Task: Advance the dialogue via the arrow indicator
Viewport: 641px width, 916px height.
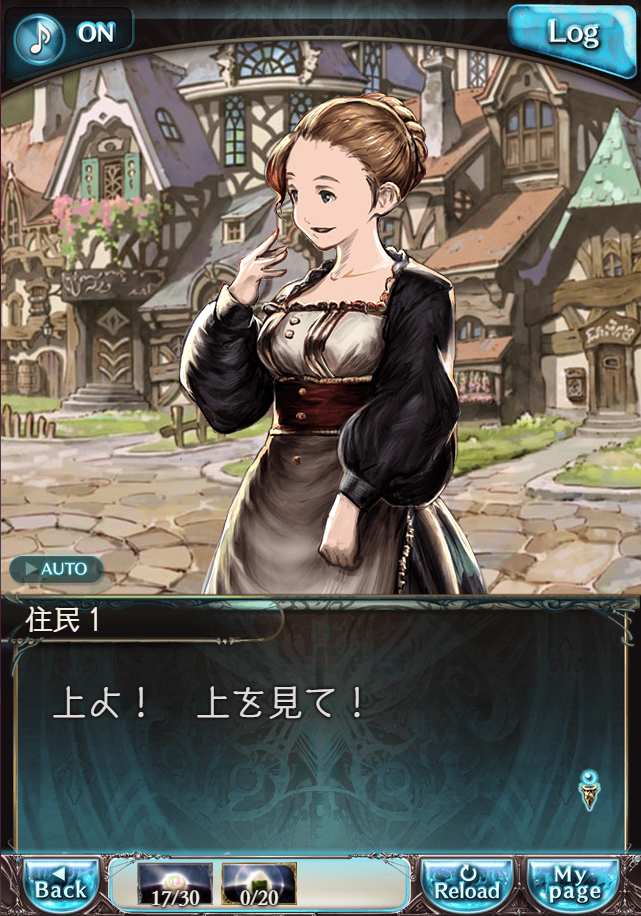Action: tap(589, 789)
